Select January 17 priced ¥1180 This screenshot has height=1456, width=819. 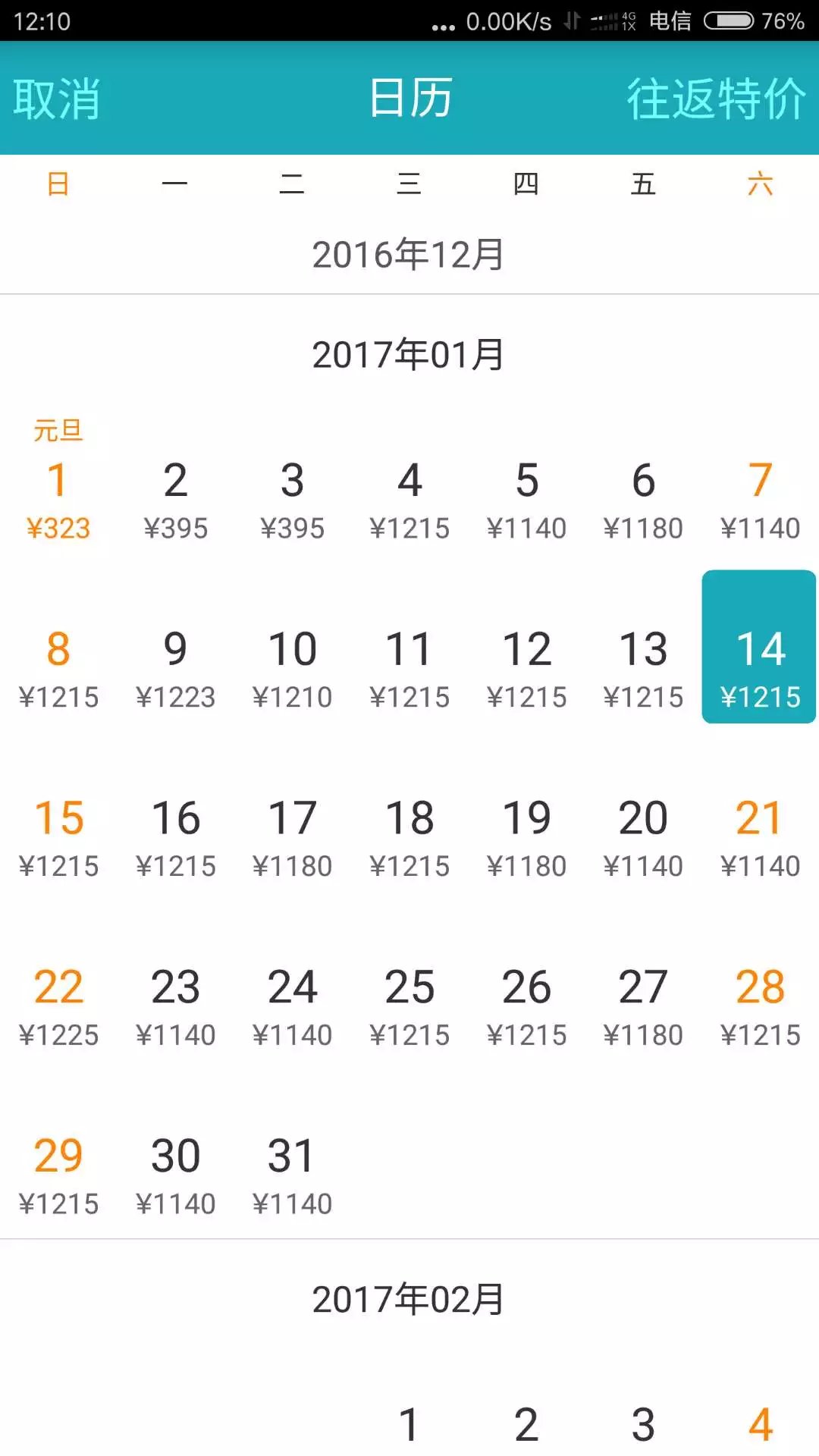point(292,837)
